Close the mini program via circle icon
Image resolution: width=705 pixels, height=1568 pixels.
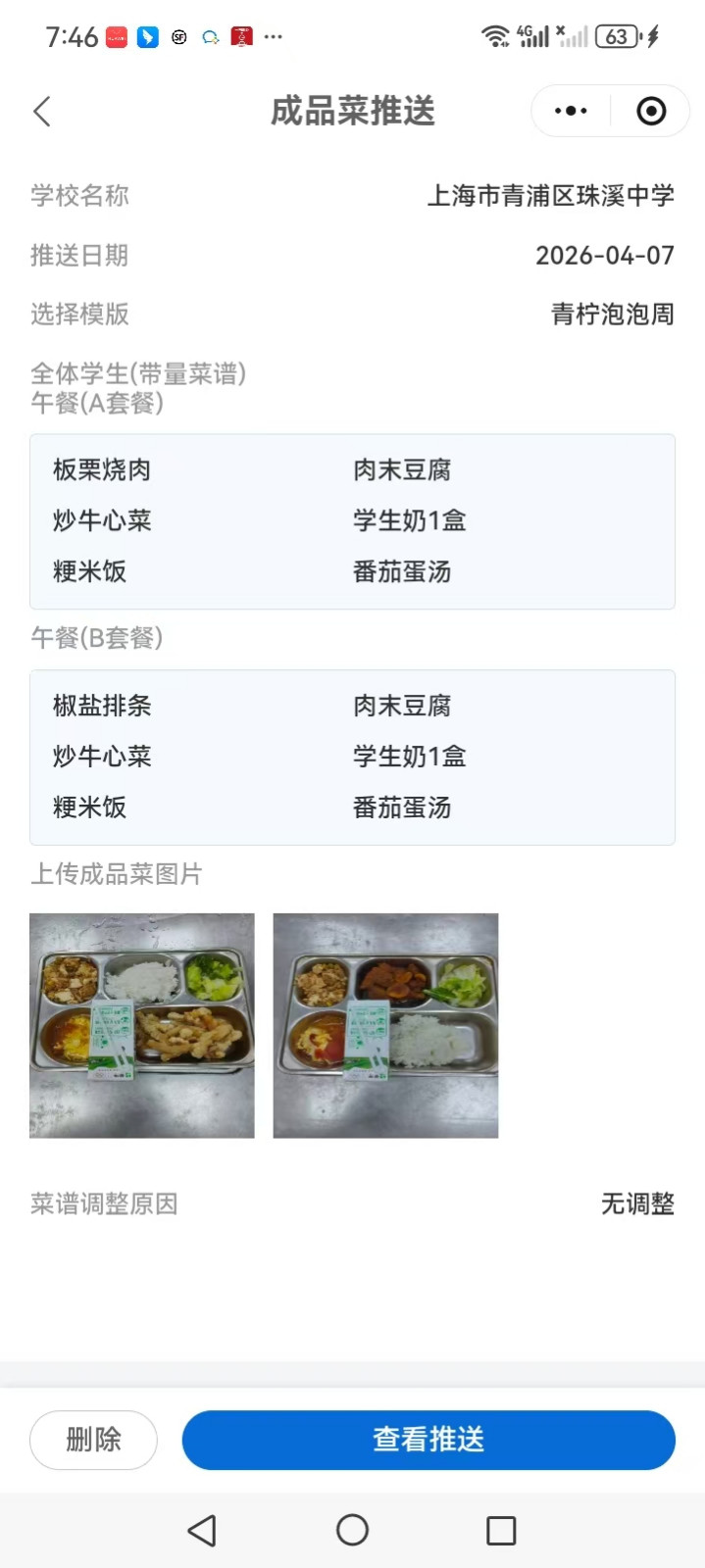651,112
